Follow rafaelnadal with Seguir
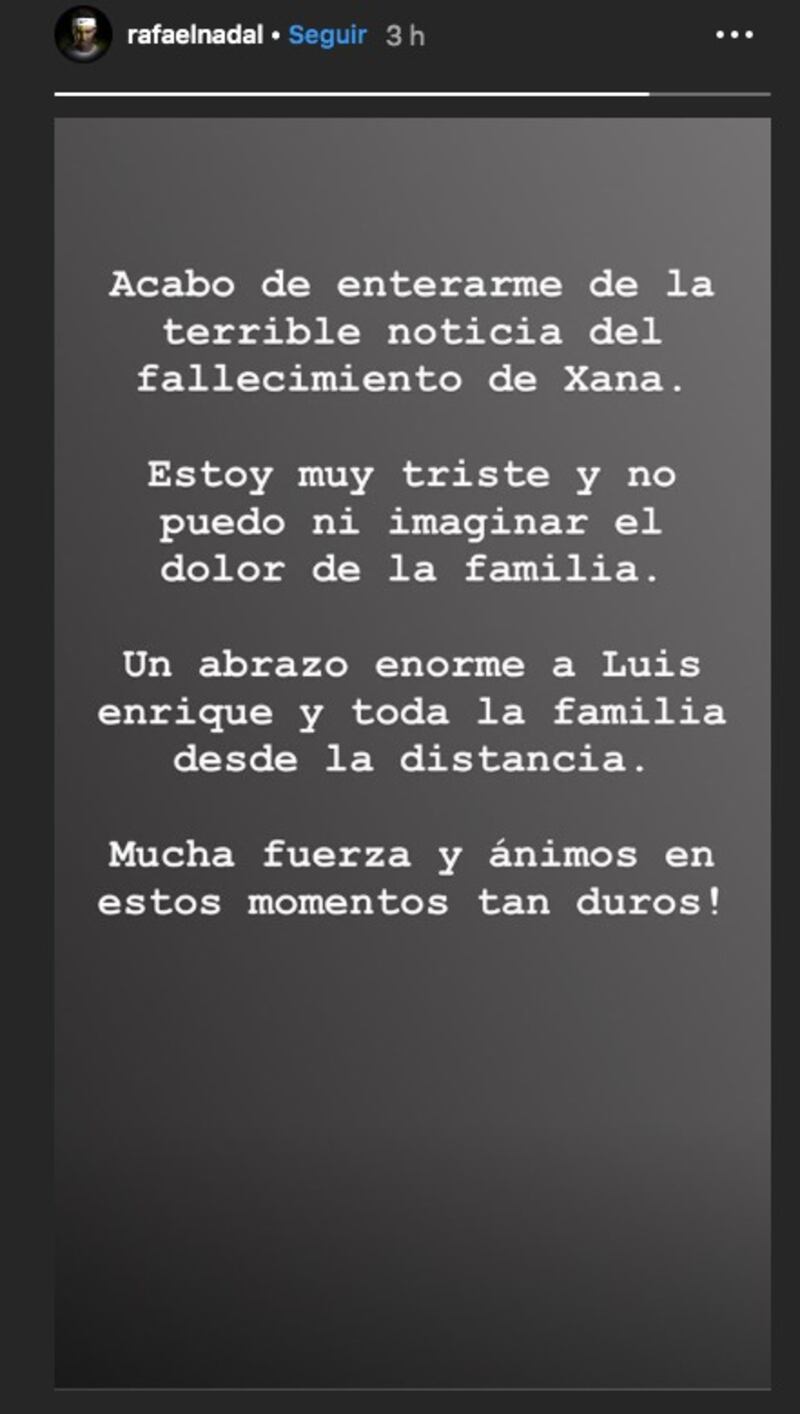Viewport: 800px width, 1414px height. click(328, 36)
